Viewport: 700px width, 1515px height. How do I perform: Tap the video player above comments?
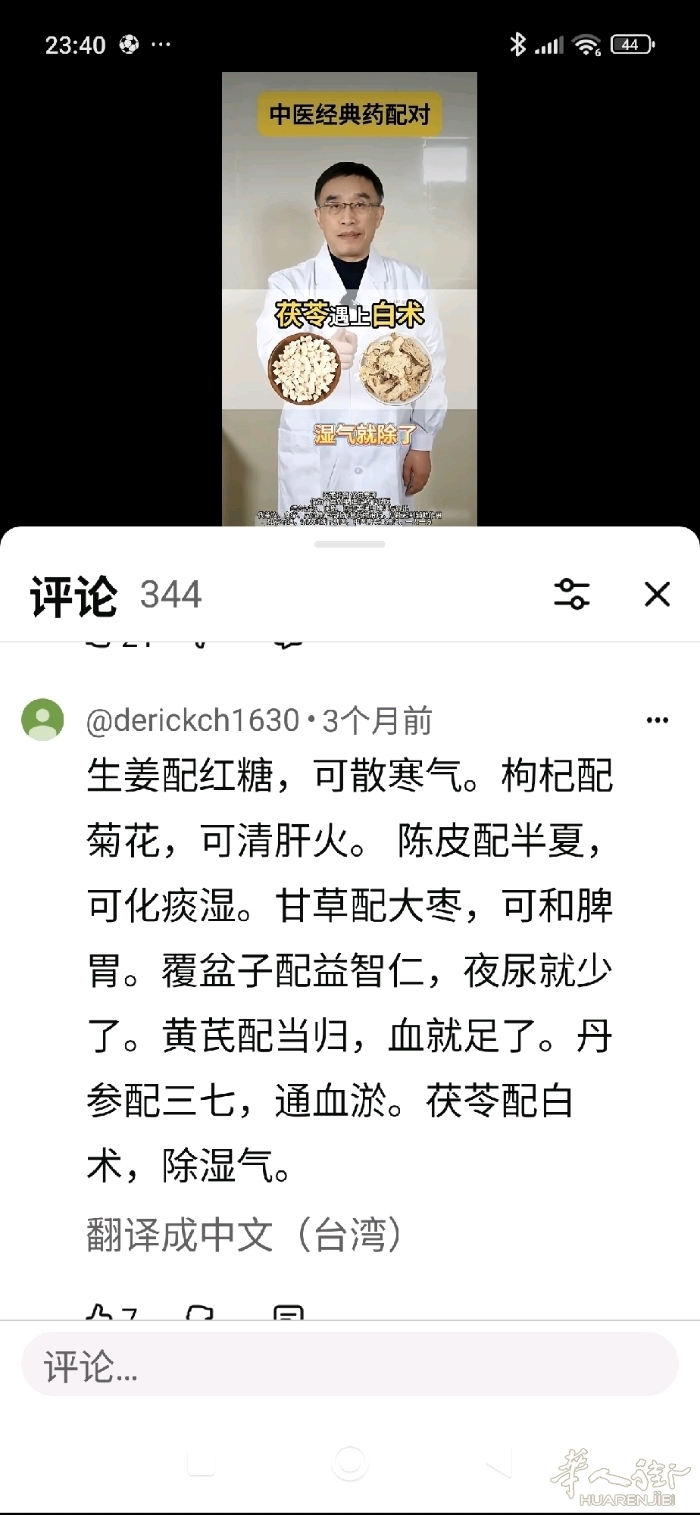349,299
